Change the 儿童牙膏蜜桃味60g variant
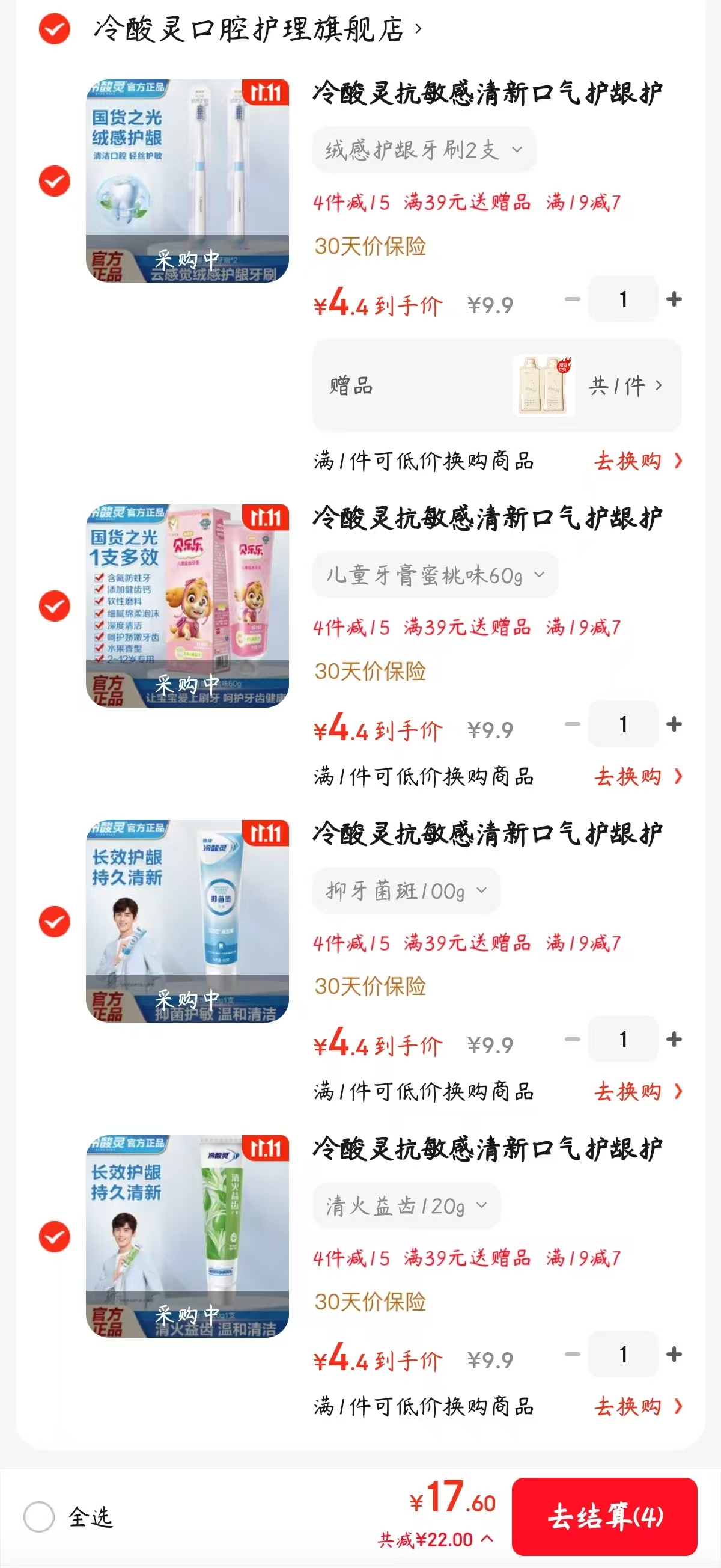The width and height of the screenshot is (721, 1568). (x=434, y=575)
